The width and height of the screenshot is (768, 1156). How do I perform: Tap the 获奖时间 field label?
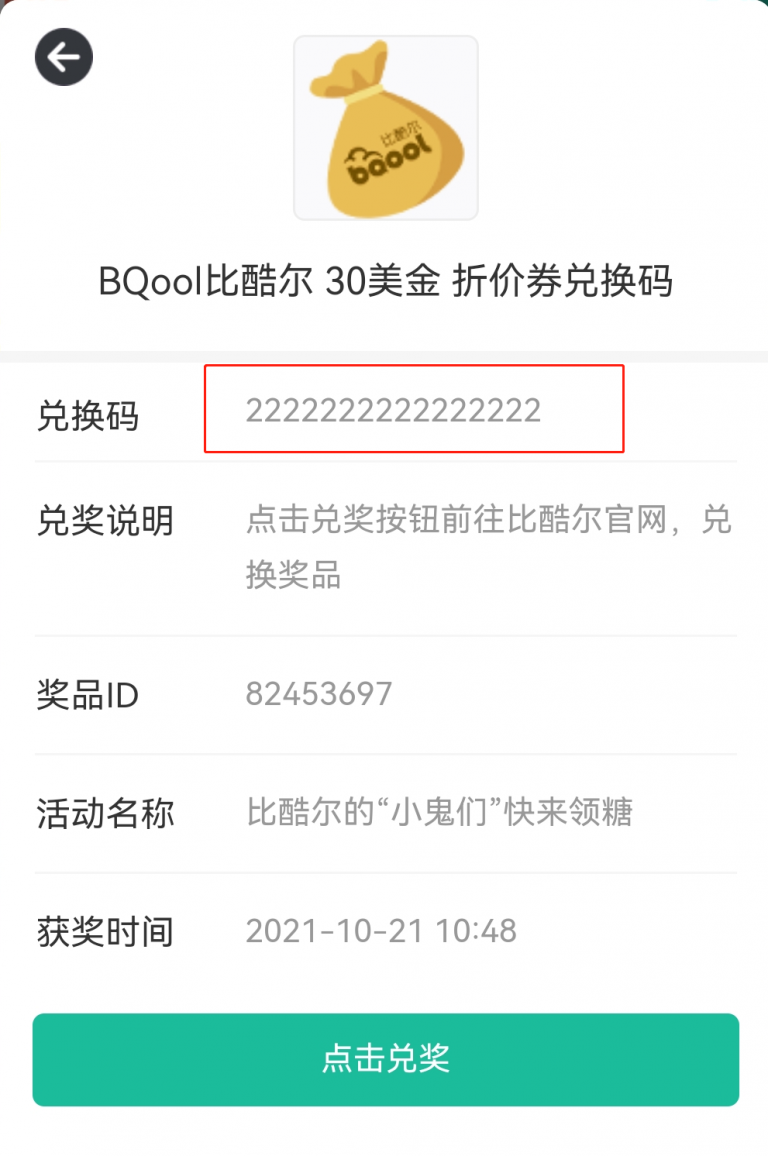pyautogui.click(x=104, y=931)
